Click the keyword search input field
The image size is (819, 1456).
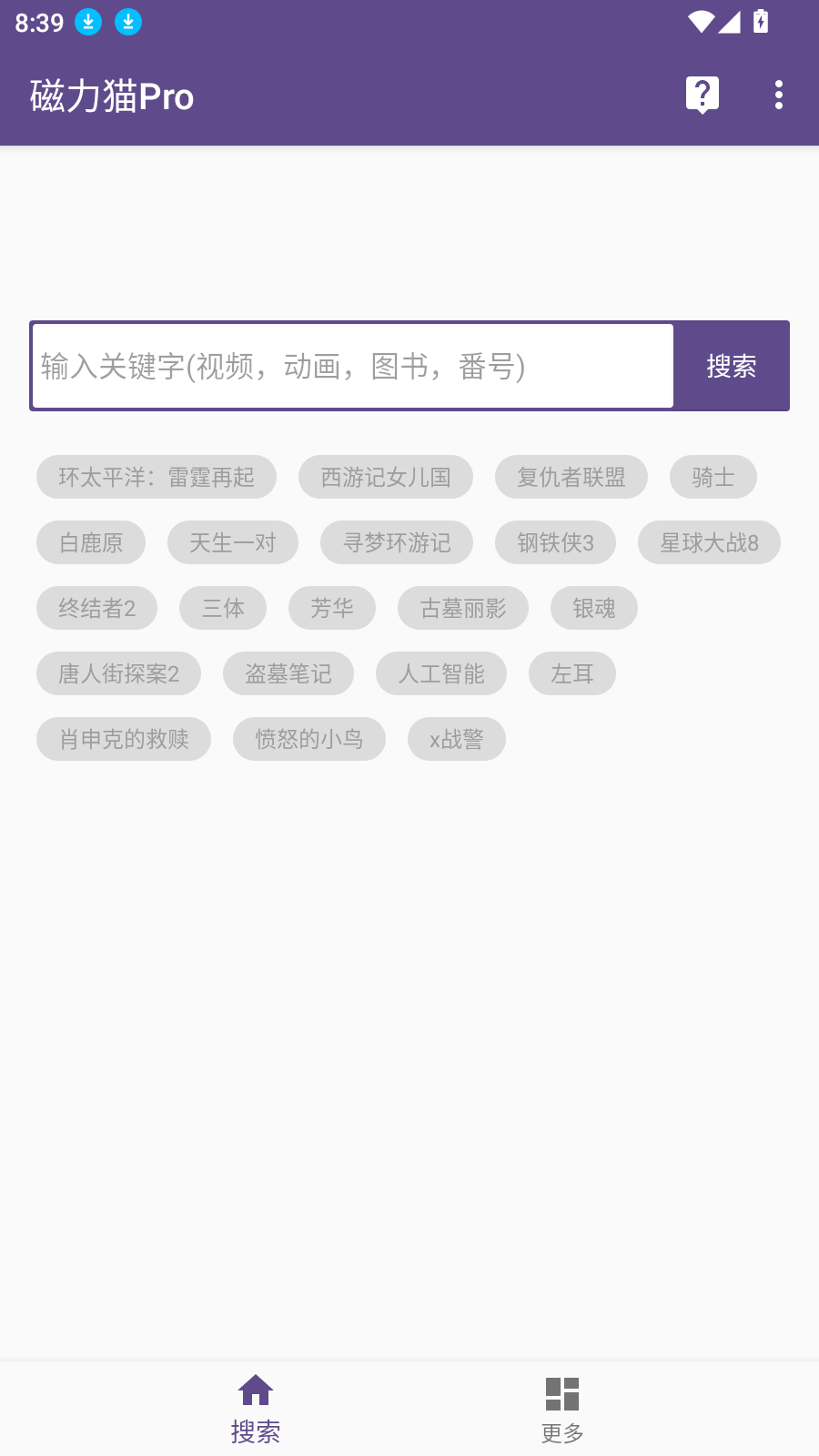[352, 365]
